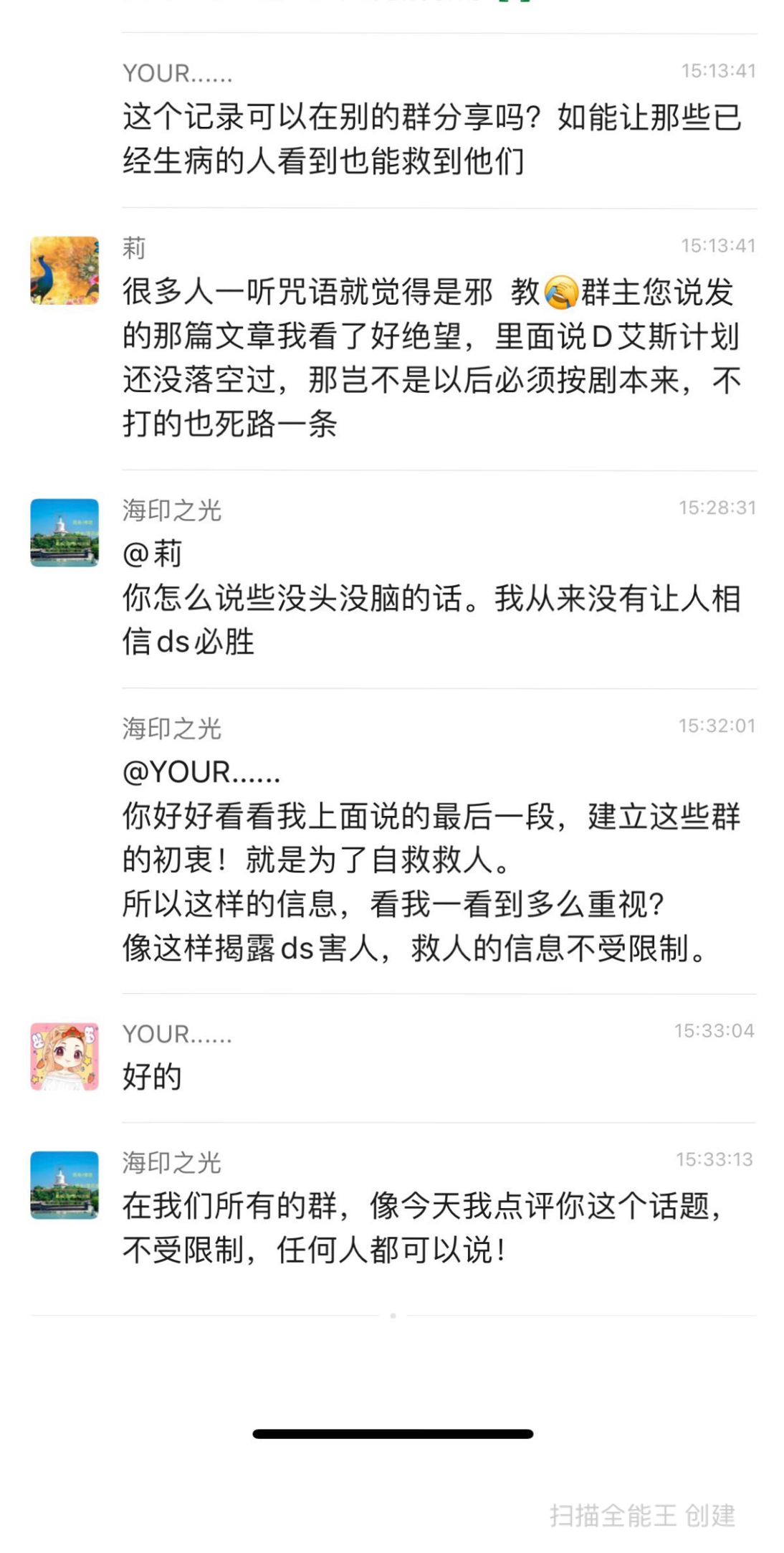
Task: Open 莉's peacock profile avatar
Action: [64, 270]
